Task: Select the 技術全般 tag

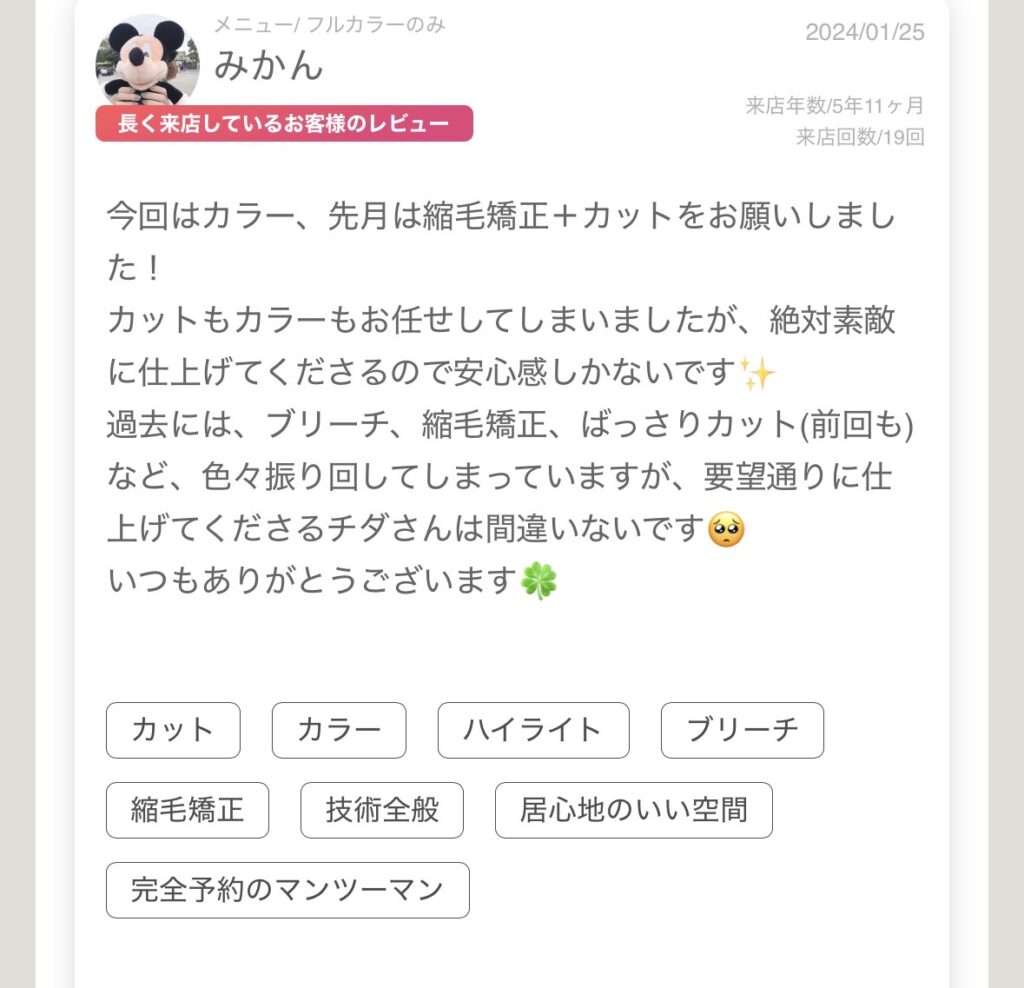Action: coord(382,810)
